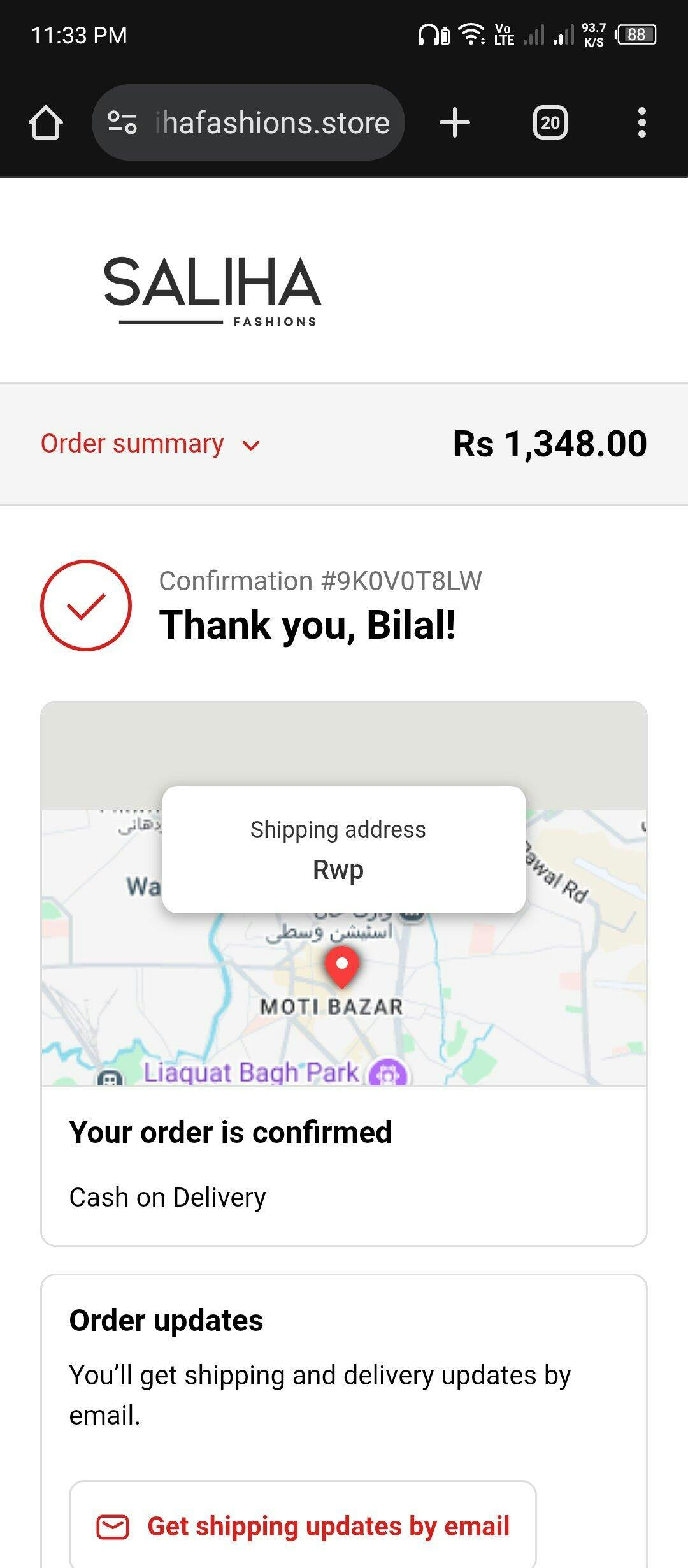View site information icon in address bar
This screenshot has width=688, height=1568.
pos(122,122)
